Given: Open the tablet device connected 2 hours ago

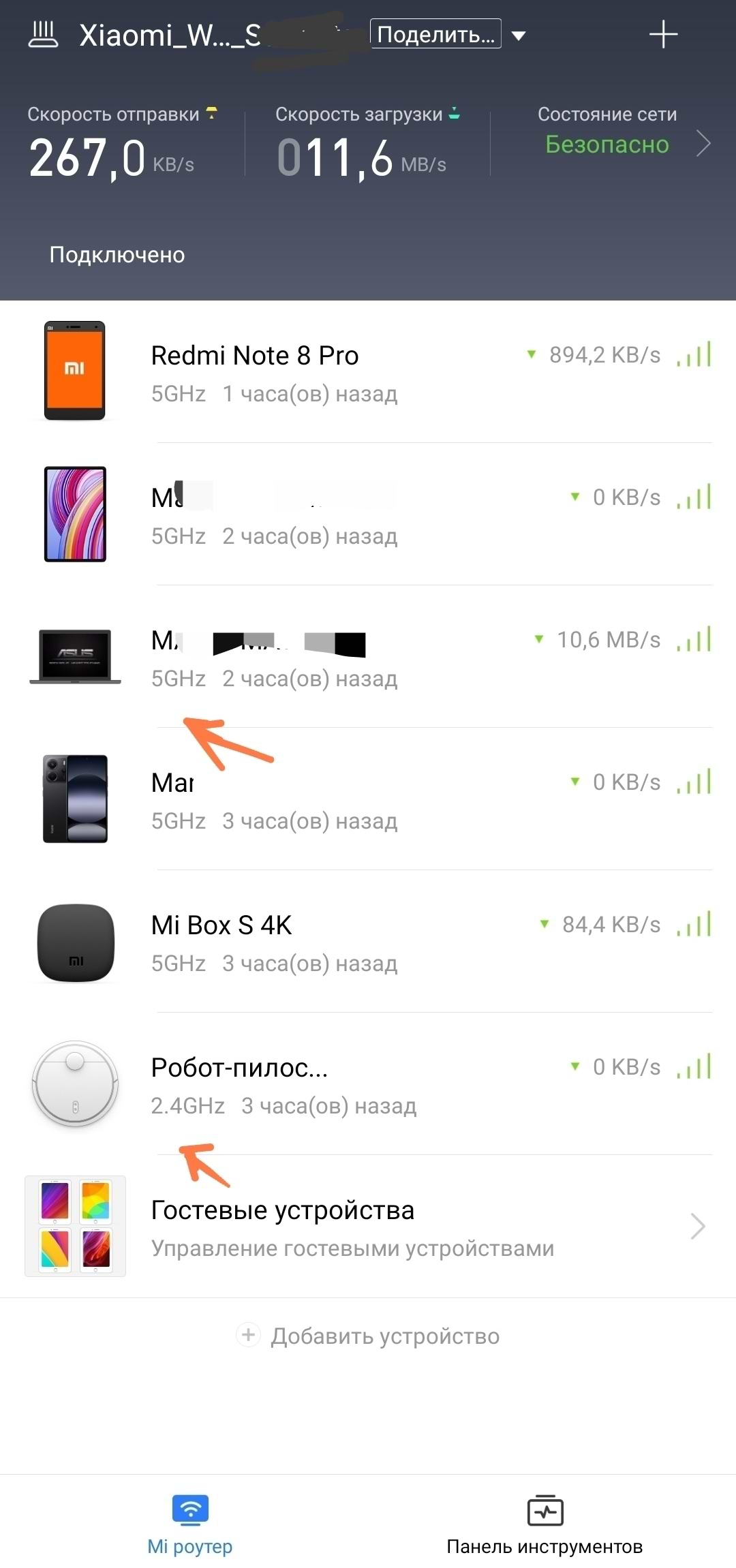Looking at the screenshot, I should (x=368, y=514).
